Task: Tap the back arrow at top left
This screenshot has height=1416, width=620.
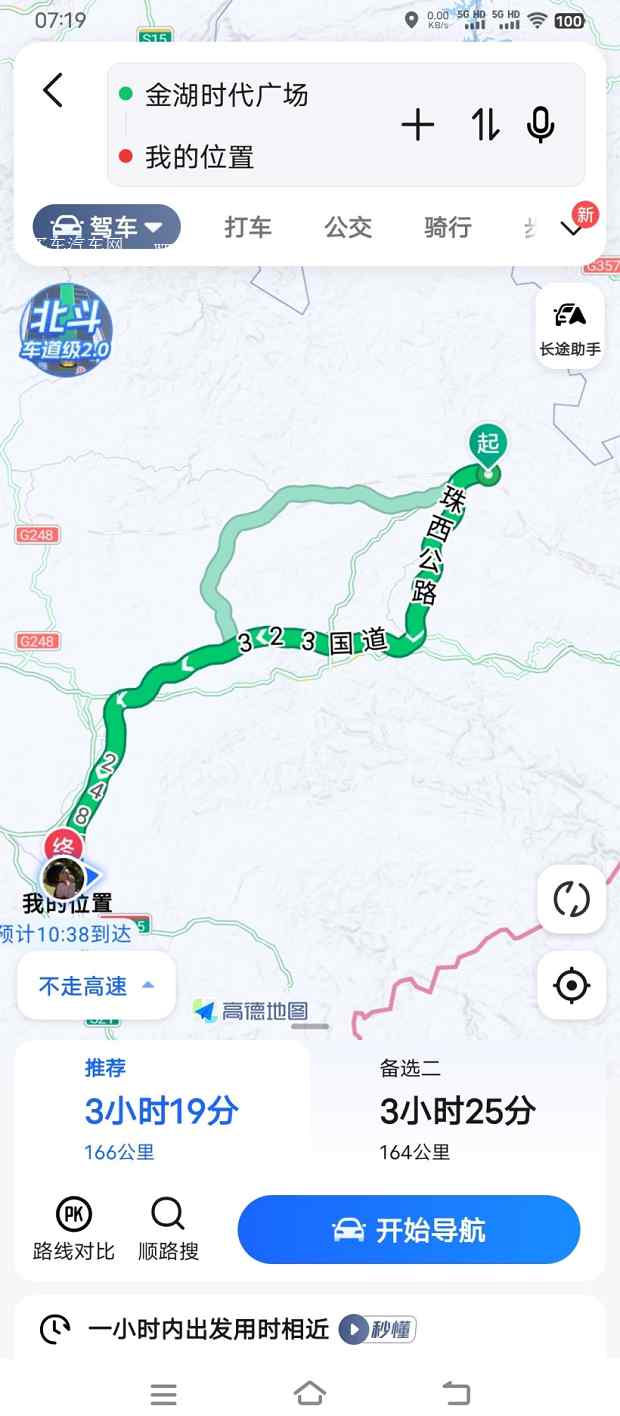Action: click(54, 91)
